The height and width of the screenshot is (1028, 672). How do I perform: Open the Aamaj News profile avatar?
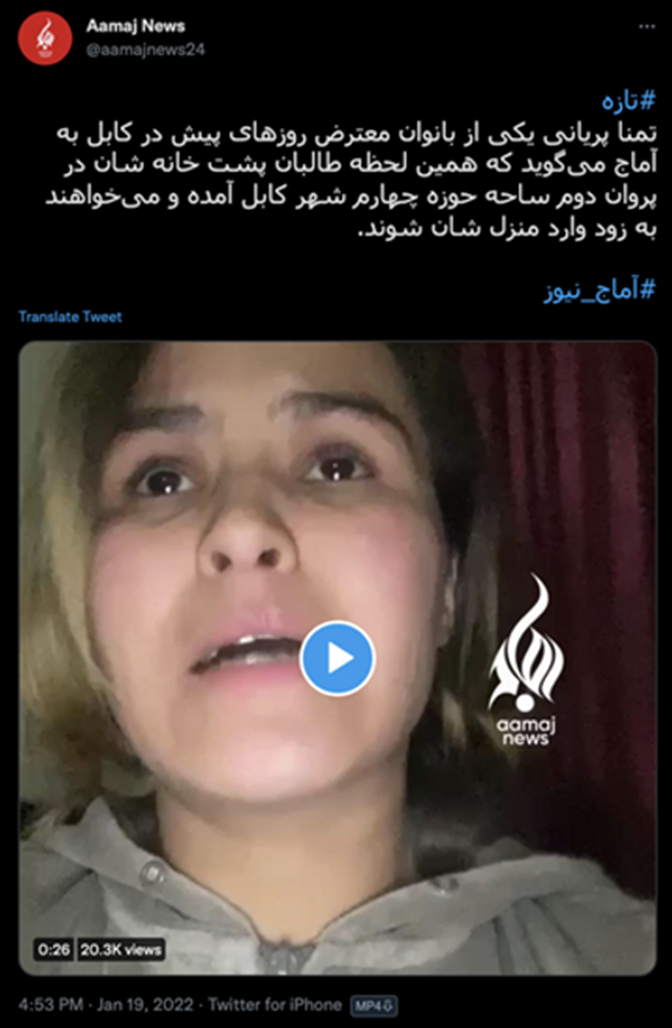click(45, 37)
